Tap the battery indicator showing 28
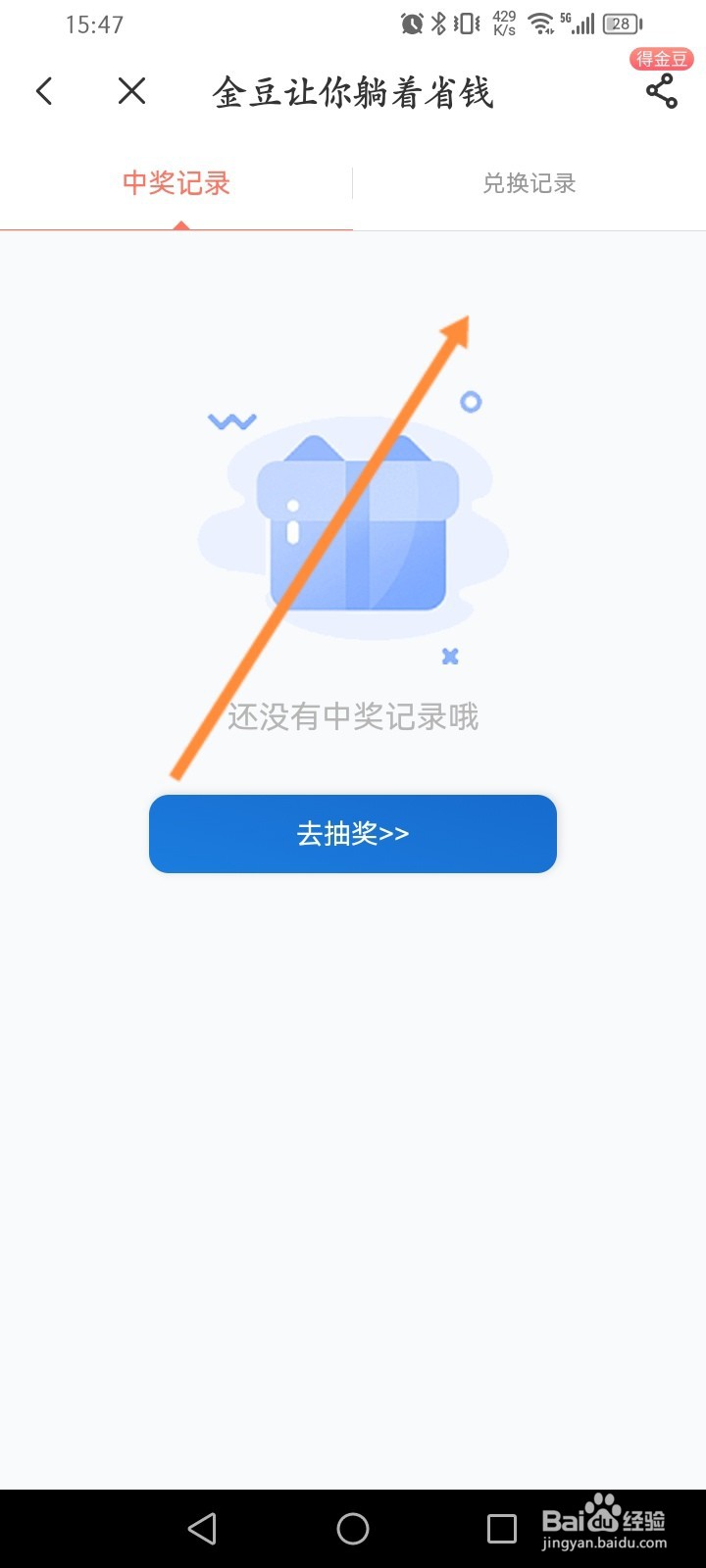 pos(621,22)
